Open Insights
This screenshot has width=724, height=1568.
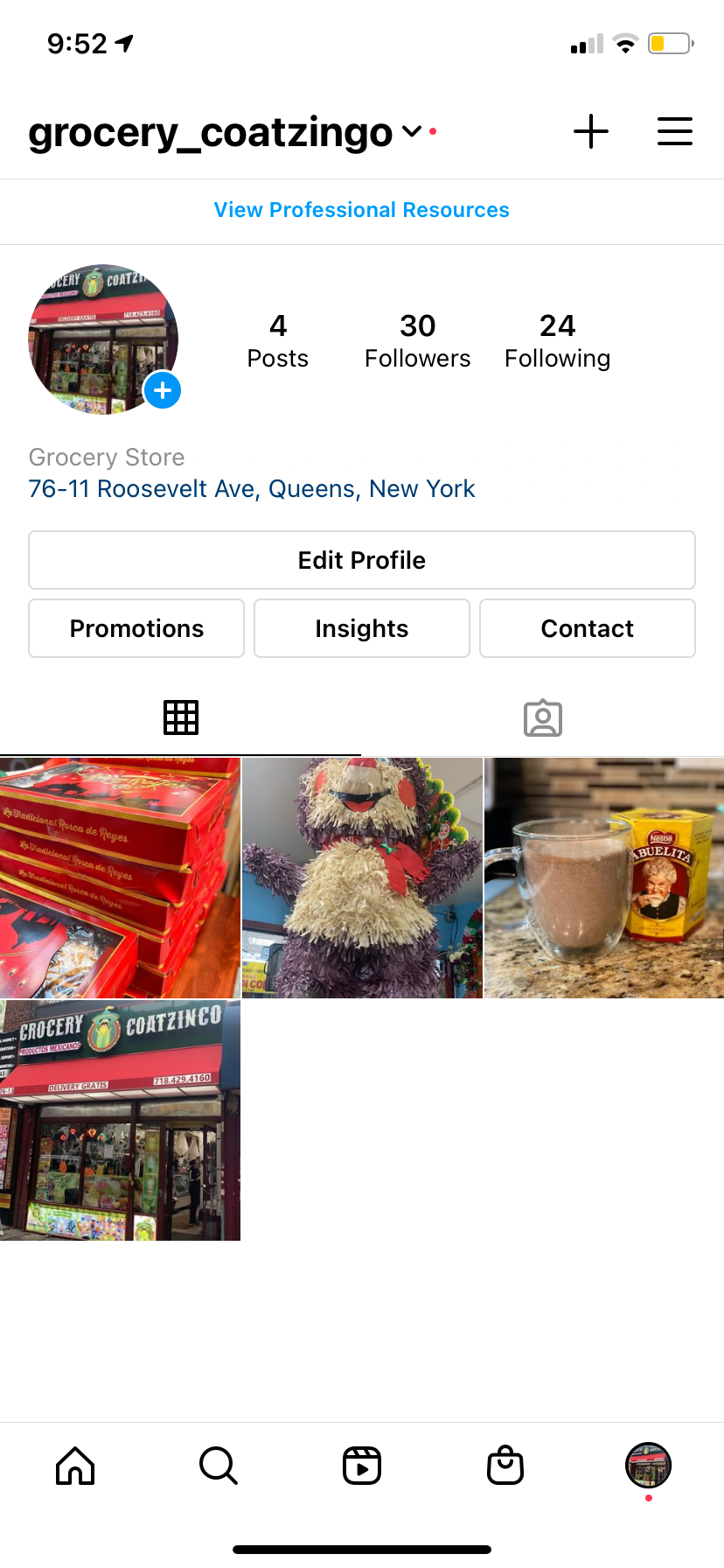pos(361,628)
